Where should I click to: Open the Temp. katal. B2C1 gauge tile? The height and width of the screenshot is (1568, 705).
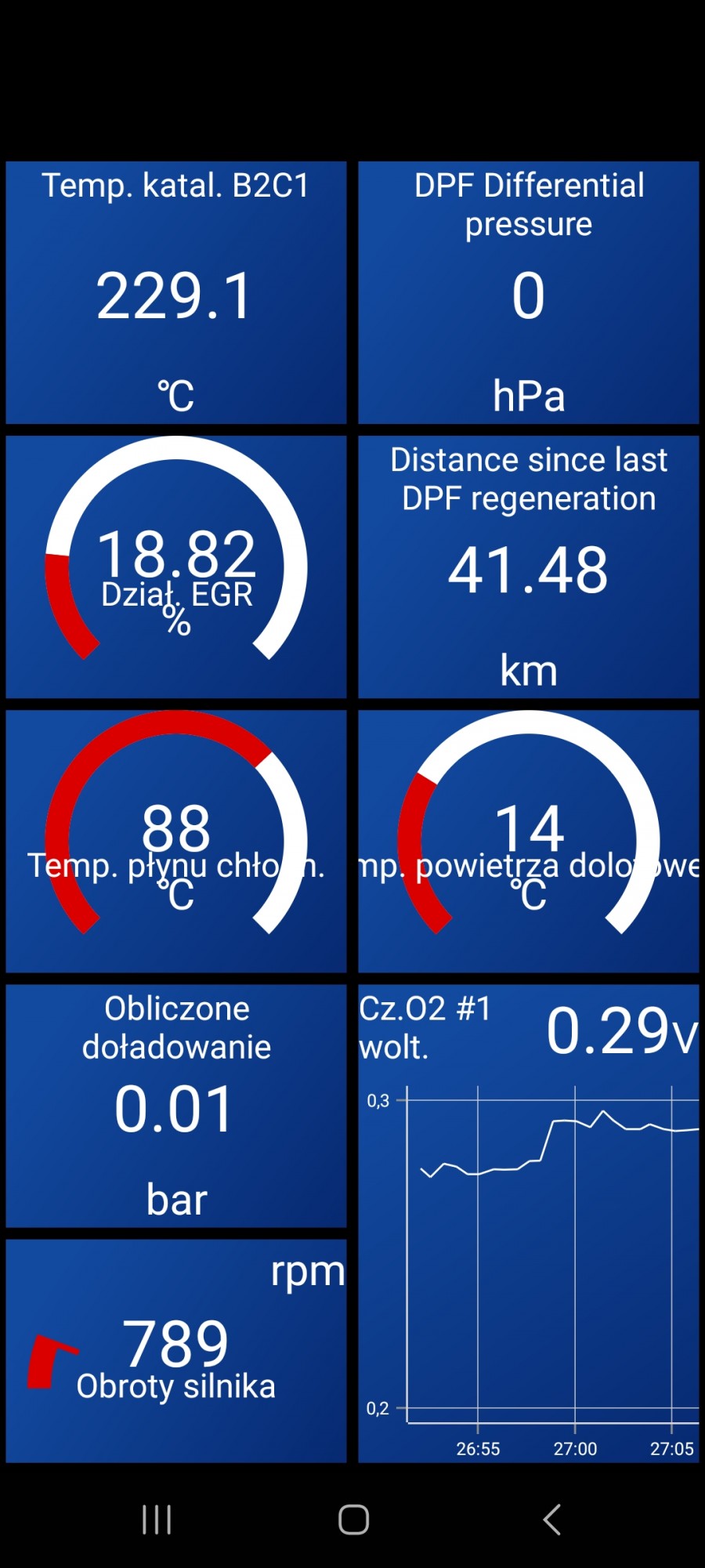(x=176, y=292)
